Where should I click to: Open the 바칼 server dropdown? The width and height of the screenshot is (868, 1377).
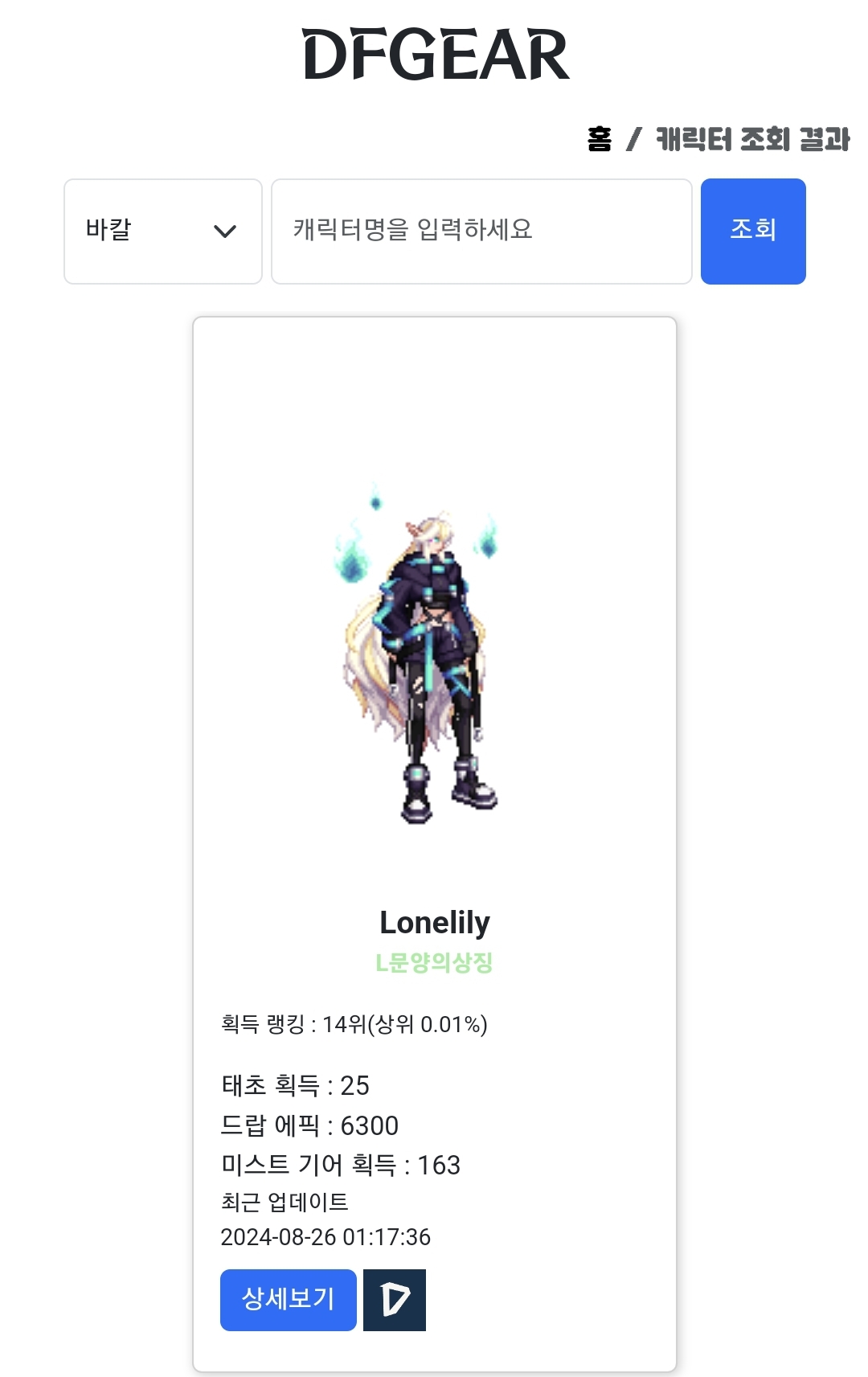[163, 232]
